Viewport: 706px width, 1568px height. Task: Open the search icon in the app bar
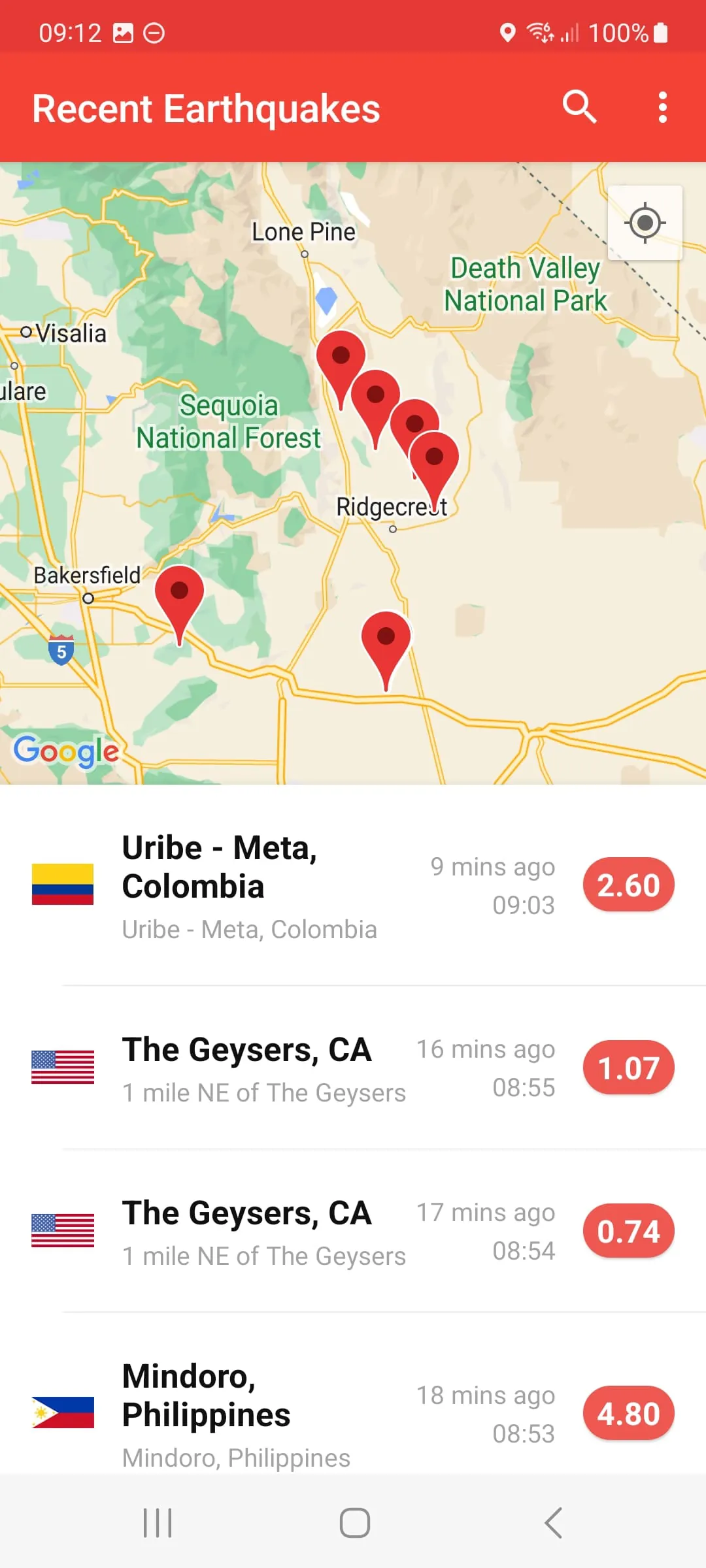(x=580, y=107)
